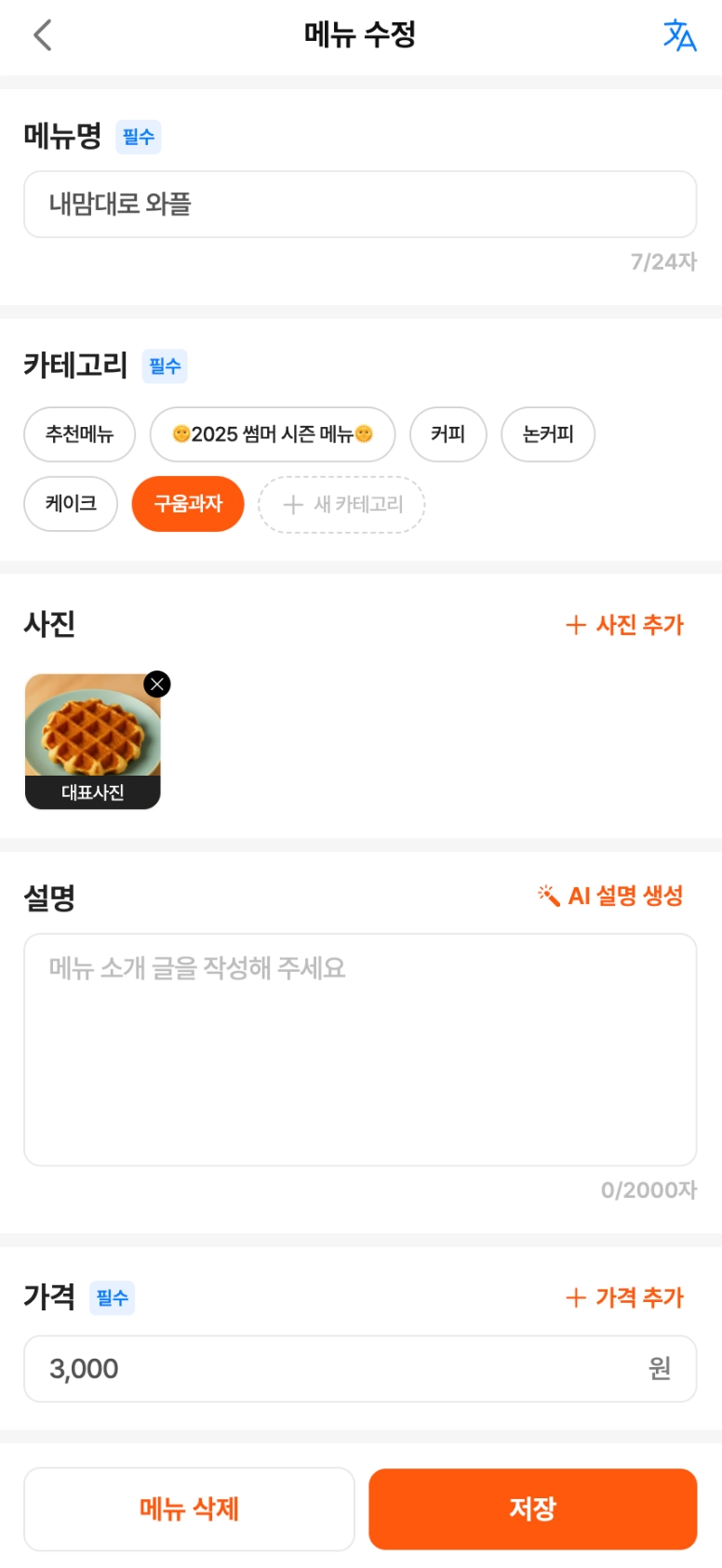This screenshot has width=722, height=1568.
Task: Choose the 2025 썸머 시즌 메뉴 chip
Action: click(x=273, y=434)
